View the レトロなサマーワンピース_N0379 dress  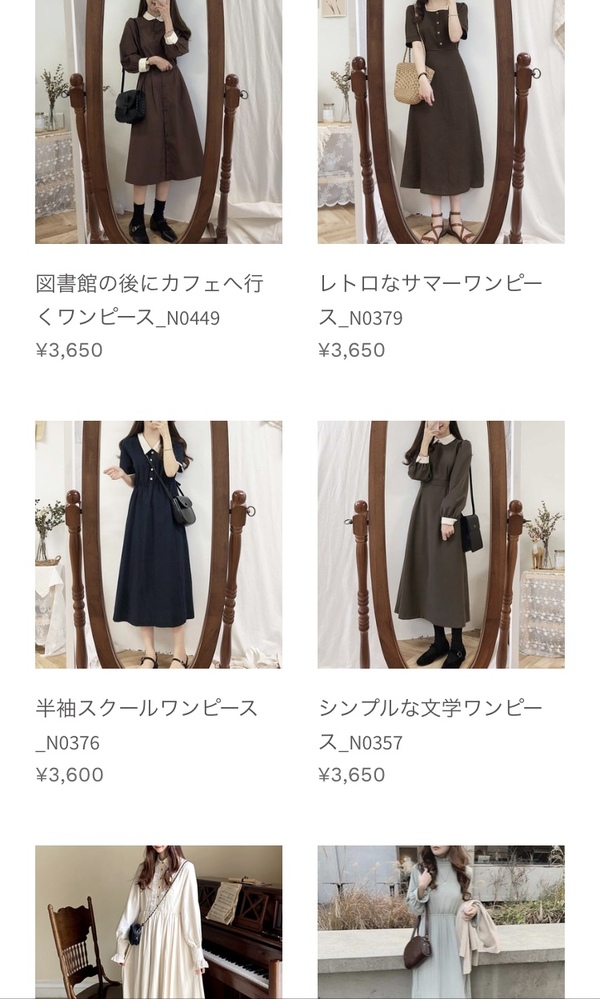[441, 121]
